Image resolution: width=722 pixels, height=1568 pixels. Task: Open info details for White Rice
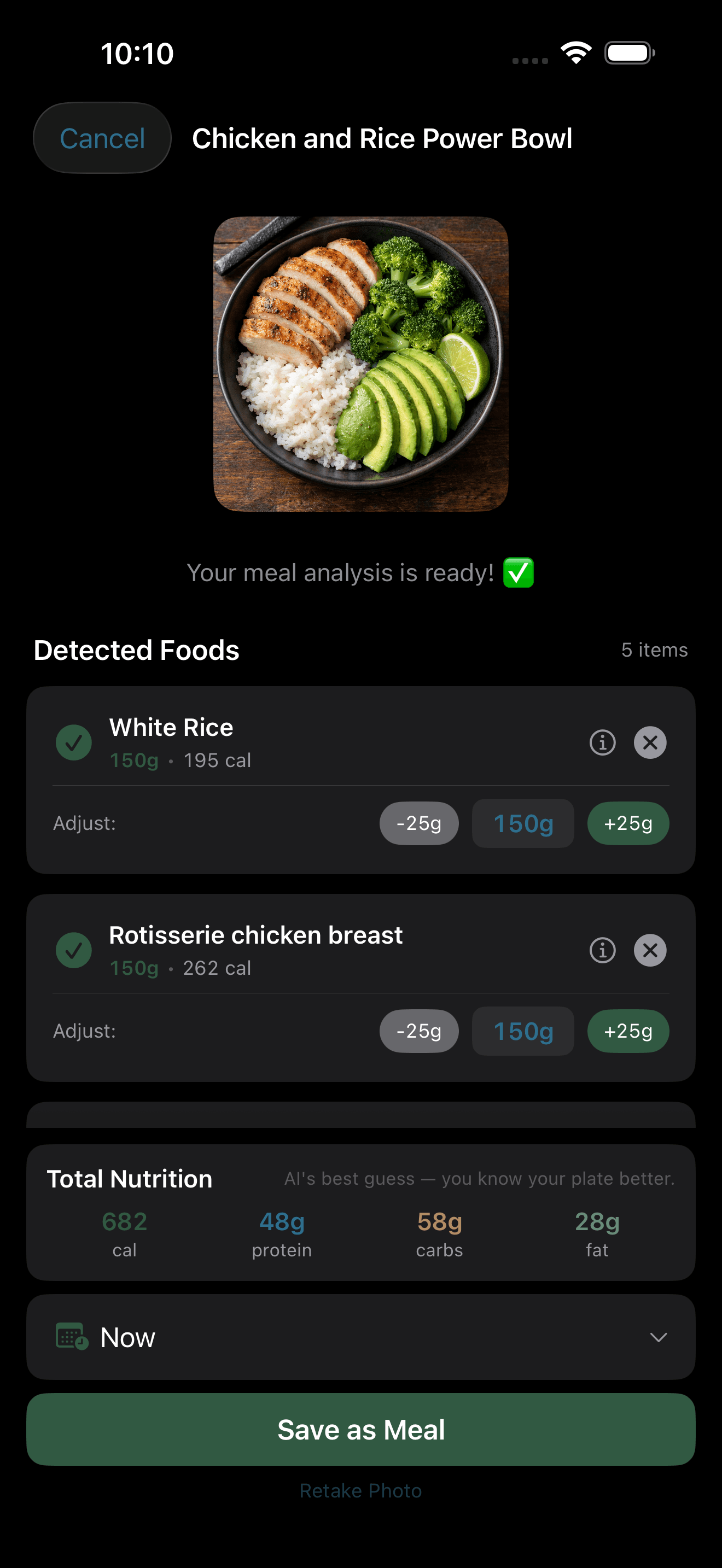pyautogui.click(x=602, y=742)
